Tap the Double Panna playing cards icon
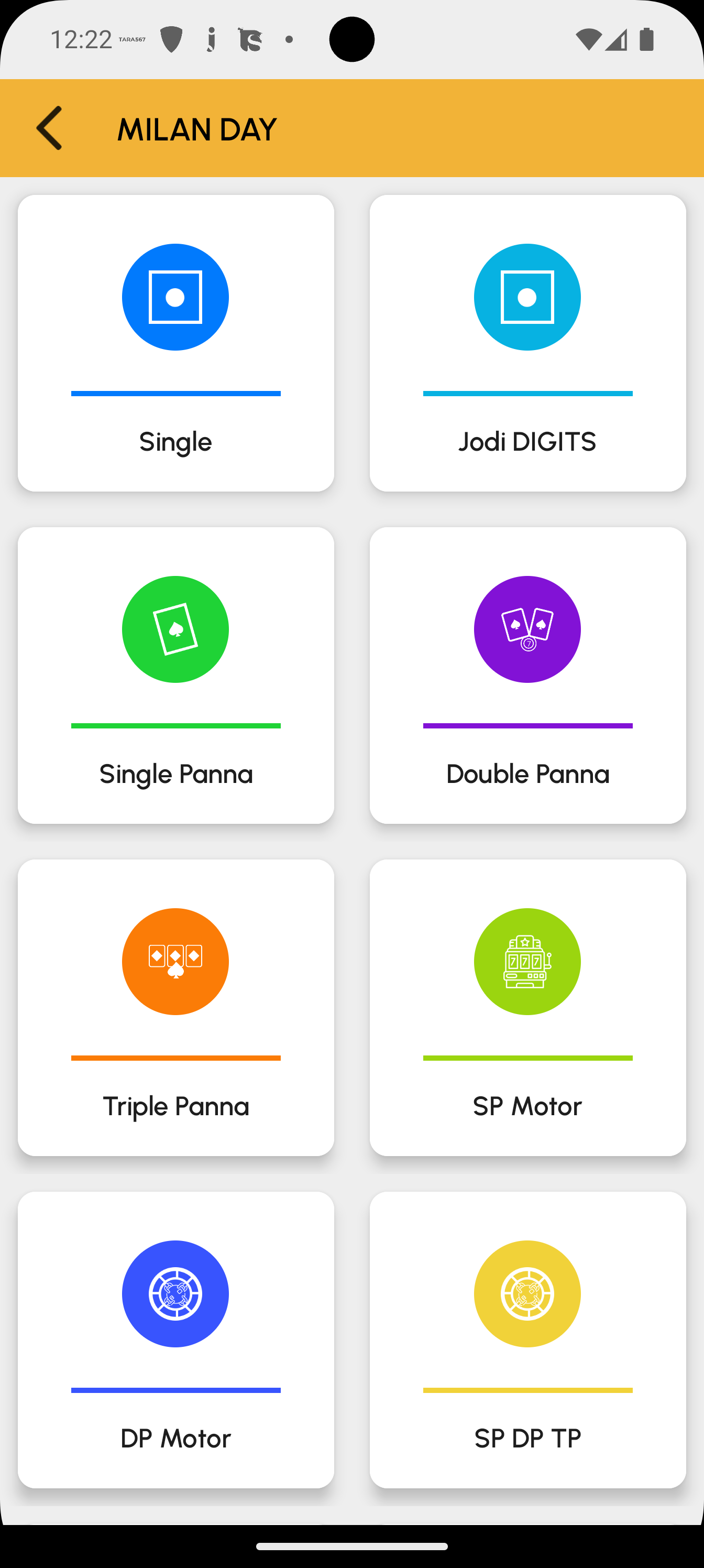The height and width of the screenshot is (1568, 704). click(x=527, y=629)
